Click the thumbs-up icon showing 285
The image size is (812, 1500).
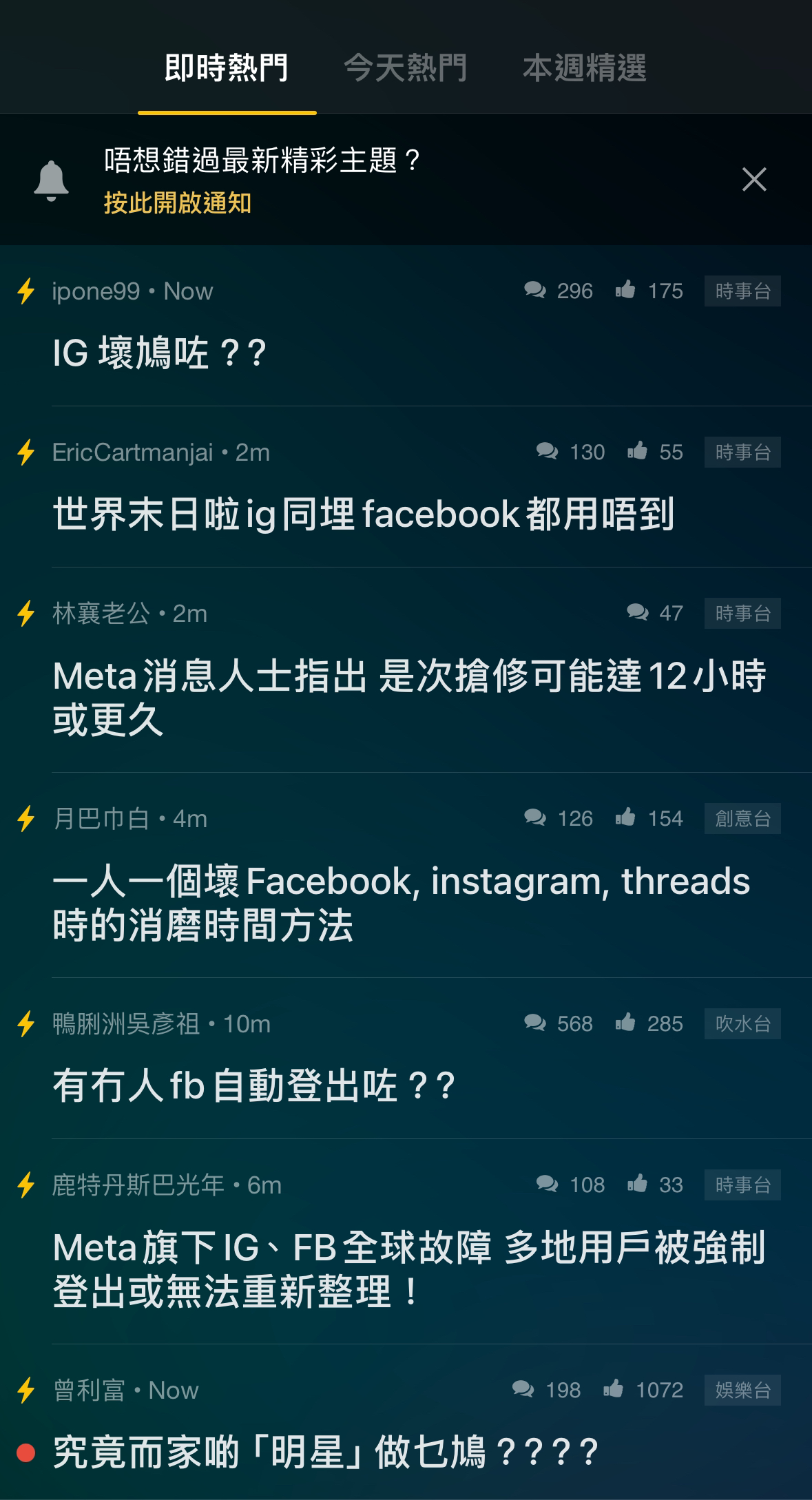[627, 1024]
